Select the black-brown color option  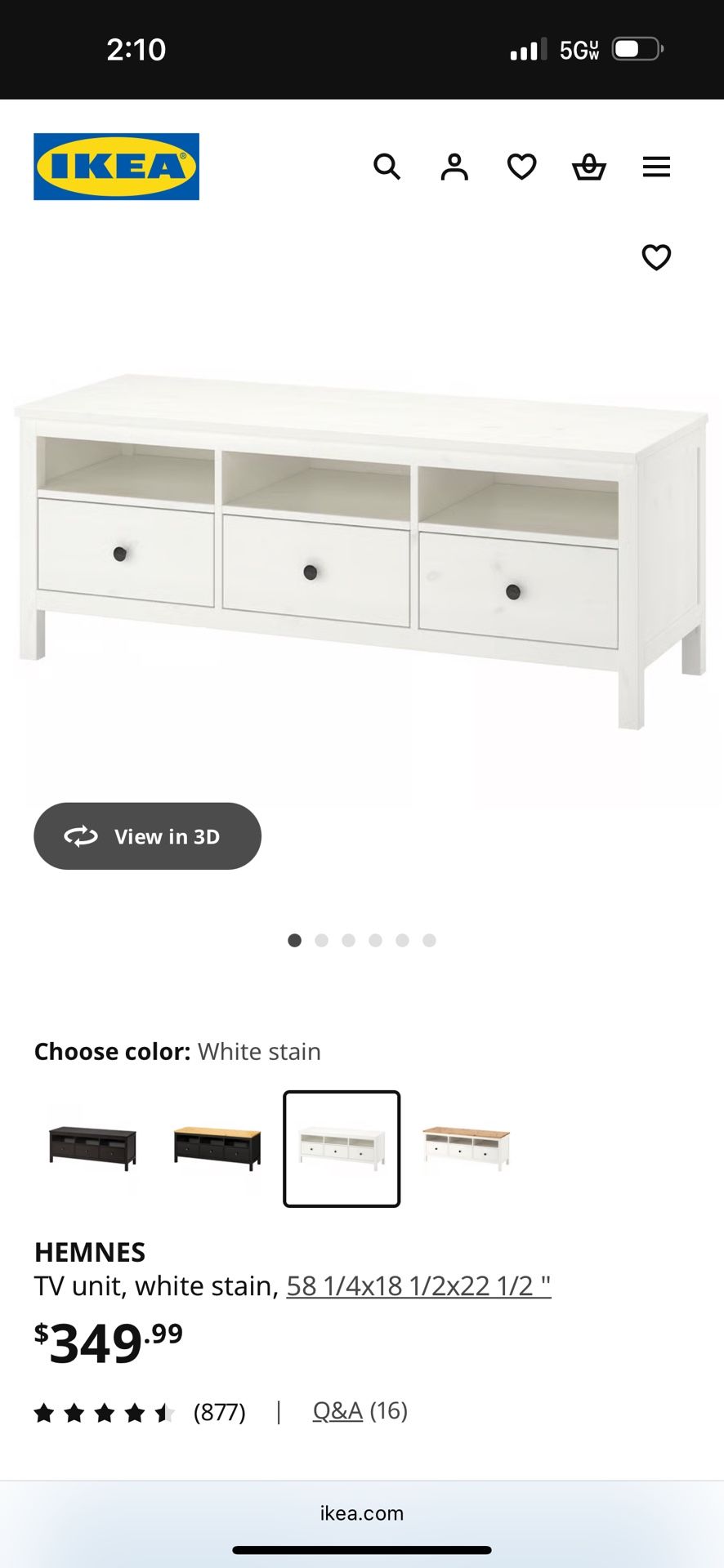[92, 1148]
